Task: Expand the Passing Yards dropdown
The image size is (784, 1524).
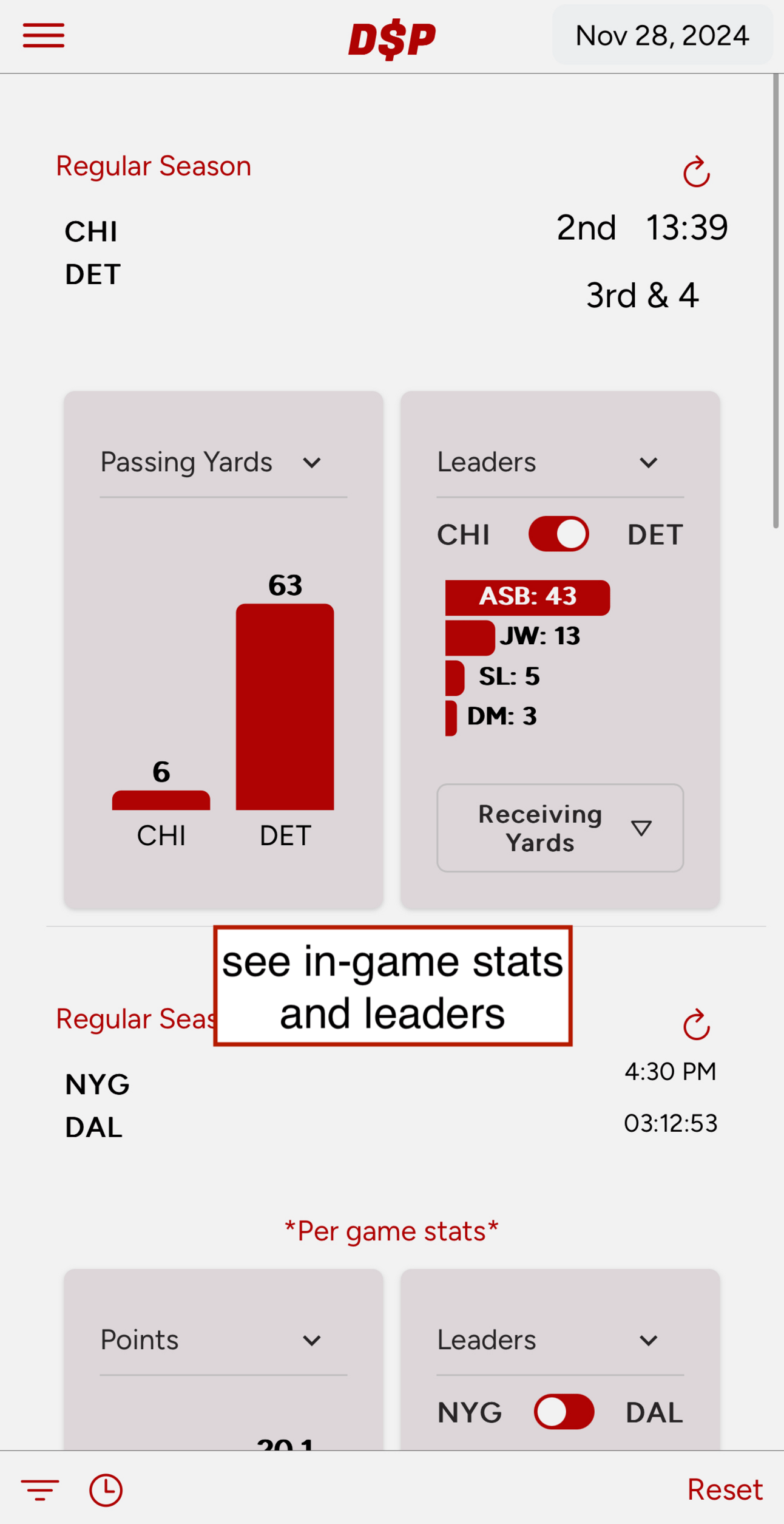Action: 223,463
